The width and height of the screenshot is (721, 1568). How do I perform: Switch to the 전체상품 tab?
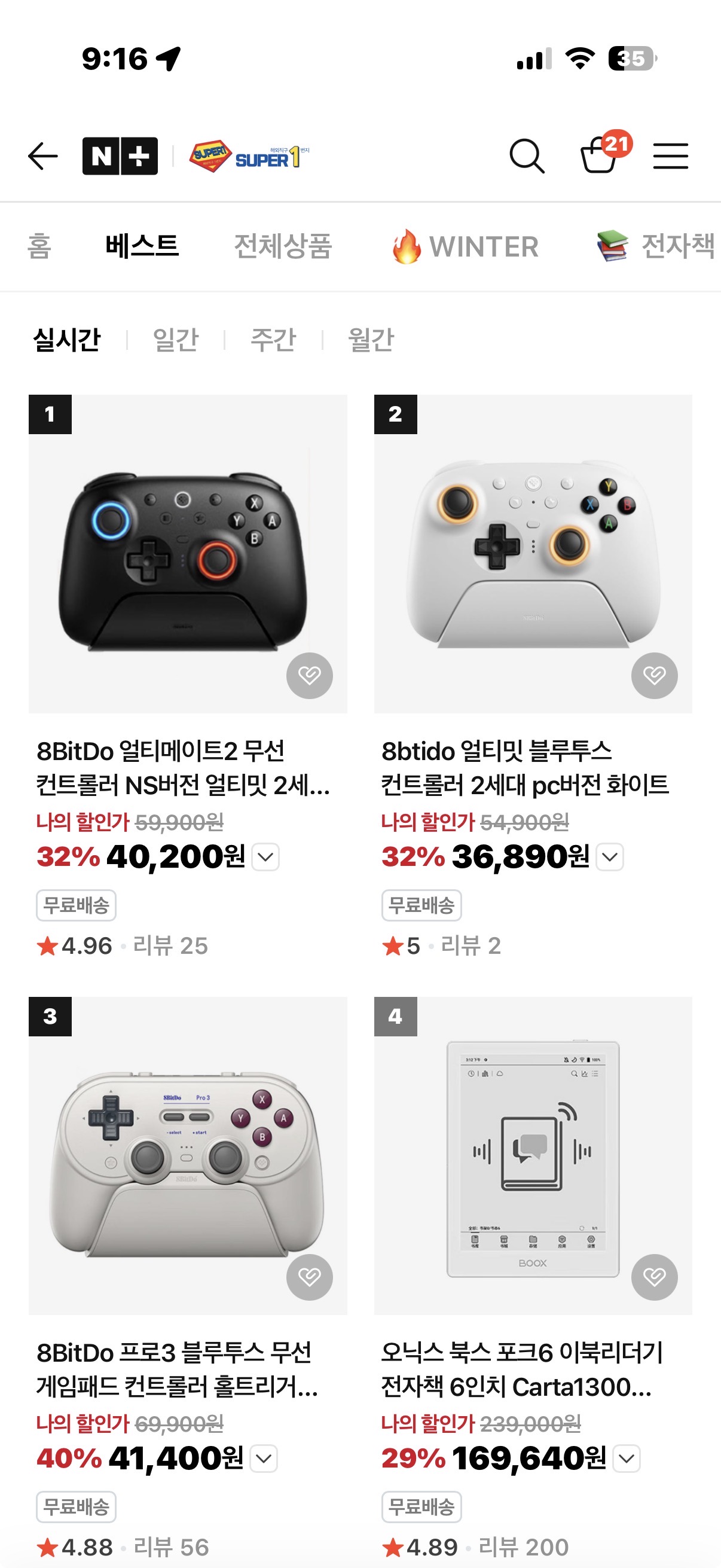(283, 246)
